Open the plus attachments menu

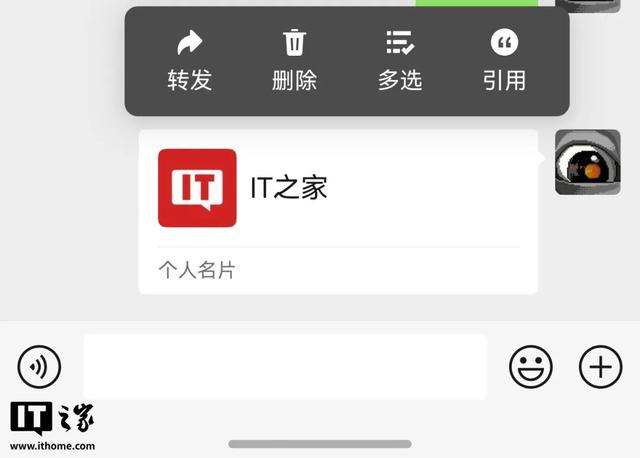click(600, 367)
